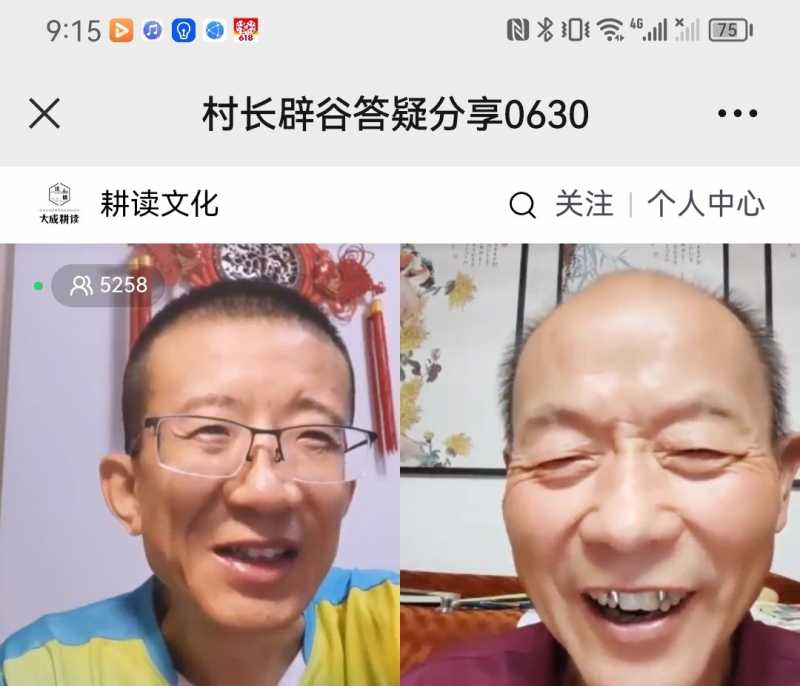800x686 pixels.
Task: Tap the search magnifier icon
Action: point(522,205)
